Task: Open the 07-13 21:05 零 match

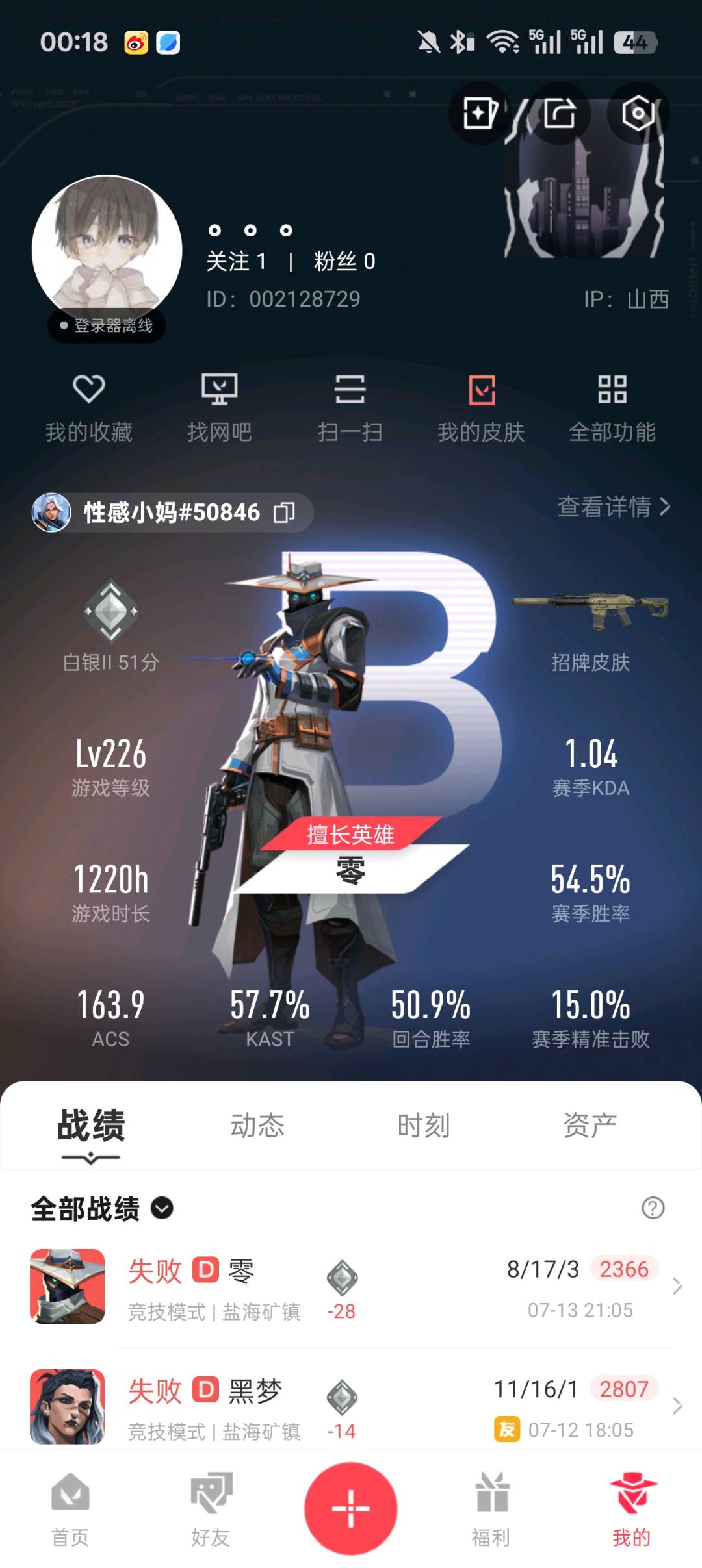Action: tap(351, 1286)
